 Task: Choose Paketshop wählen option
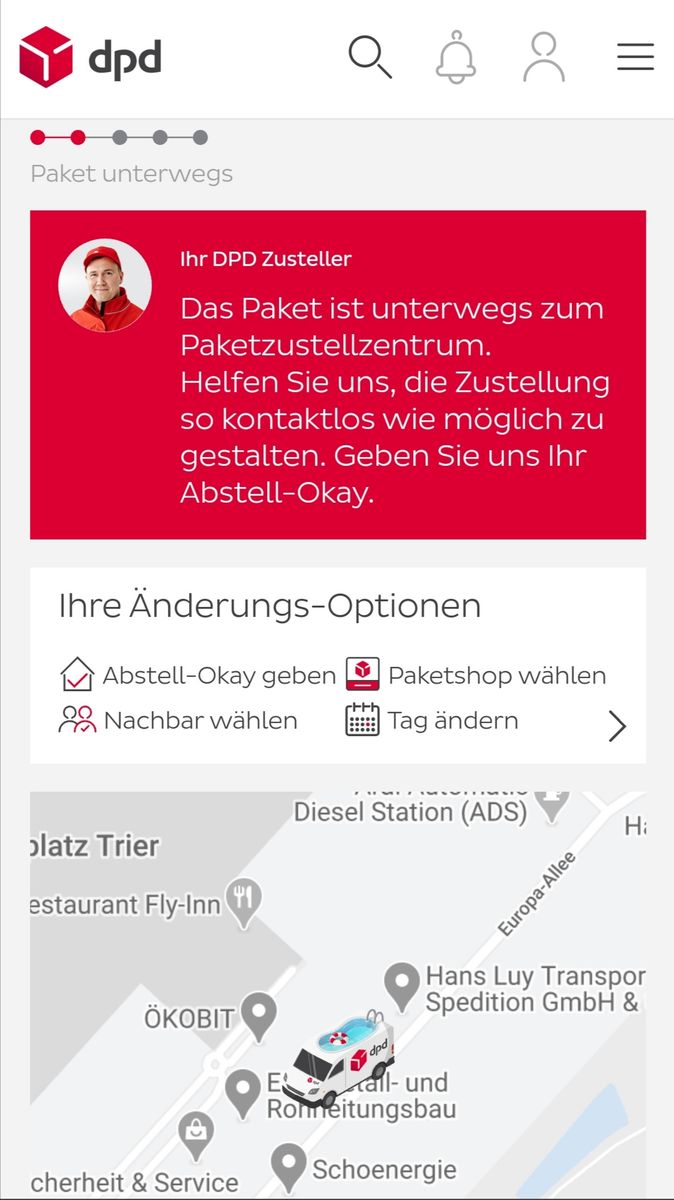[x=476, y=676]
